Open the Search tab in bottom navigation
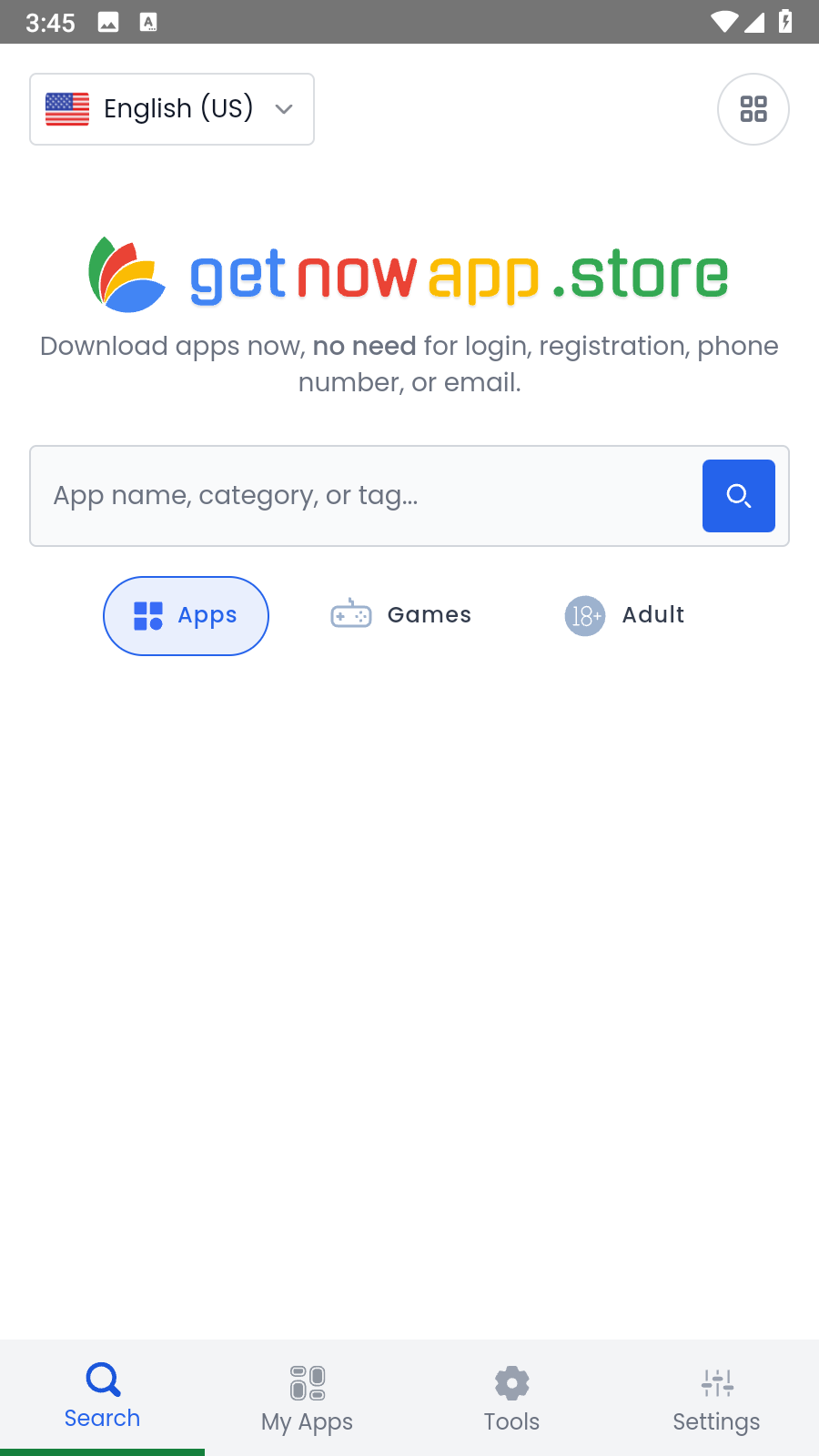This screenshot has width=819, height=1456. tap(102, 1397)
